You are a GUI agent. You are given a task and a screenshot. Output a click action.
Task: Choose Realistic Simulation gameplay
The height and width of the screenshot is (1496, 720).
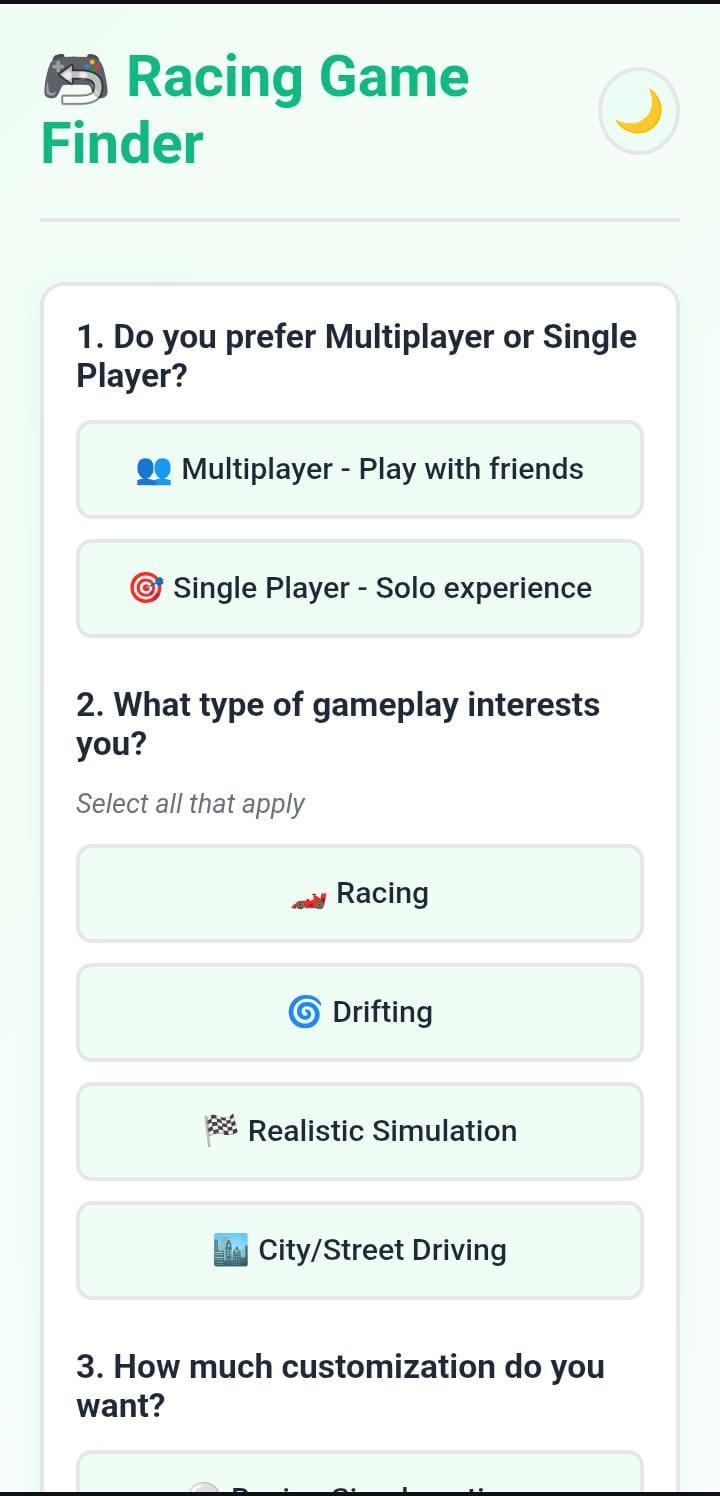pos(360,1131)
